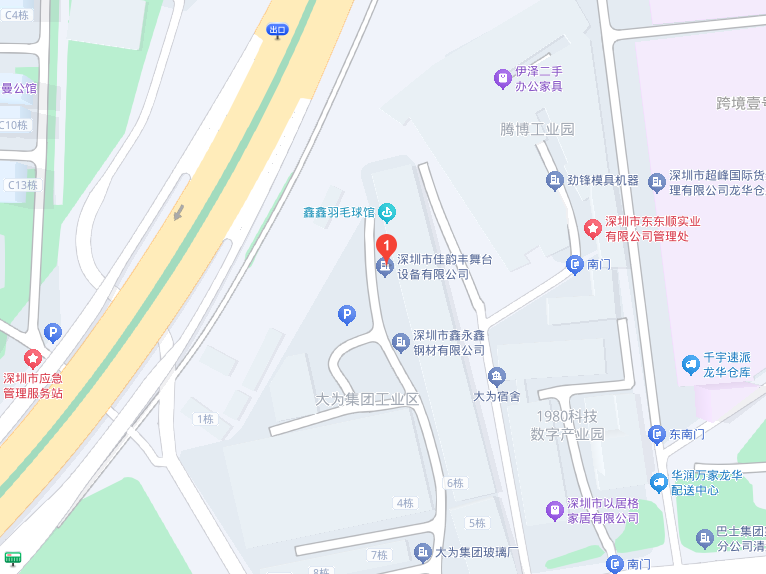Tap the 千宇速派龙华仓库 marker

(689, 364)
